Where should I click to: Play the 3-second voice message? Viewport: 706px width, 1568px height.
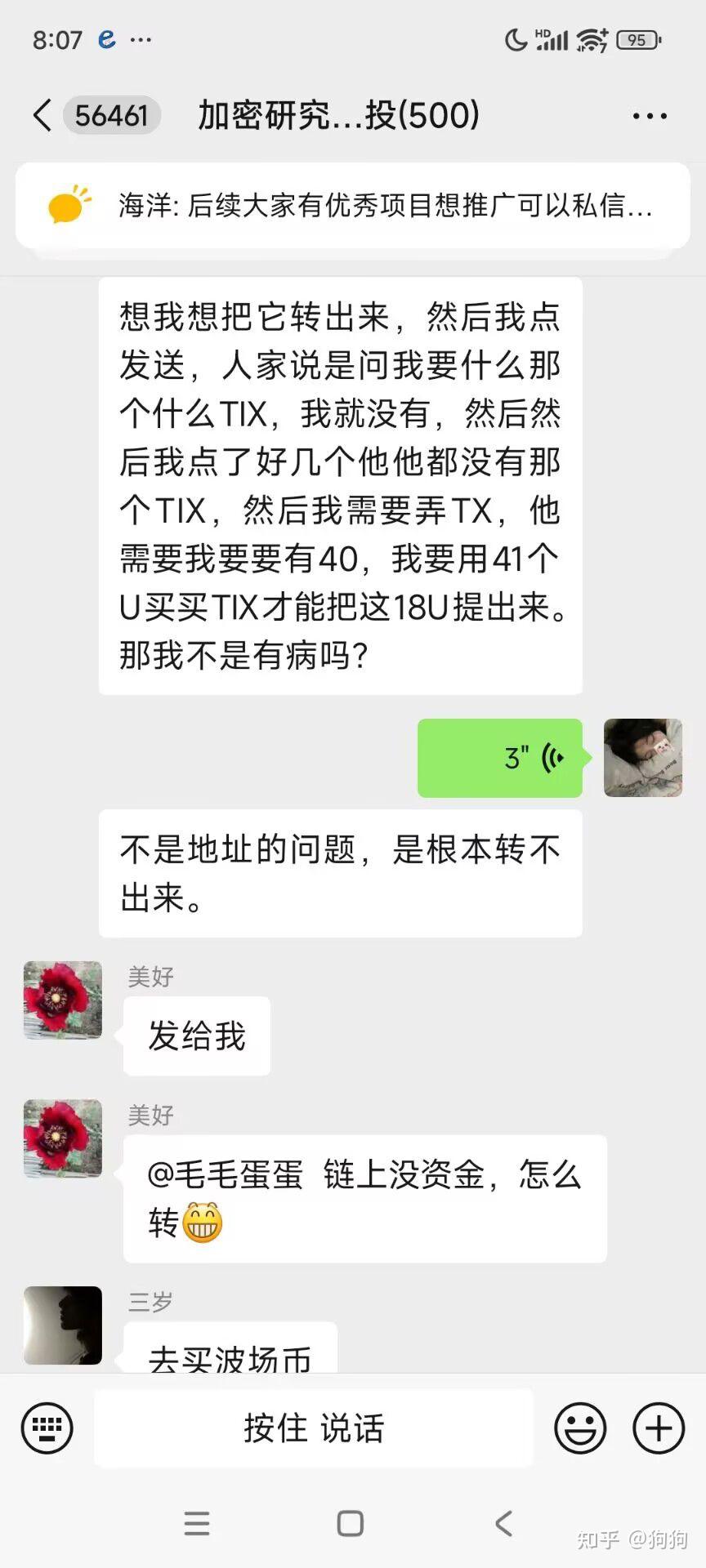(500, 758)
